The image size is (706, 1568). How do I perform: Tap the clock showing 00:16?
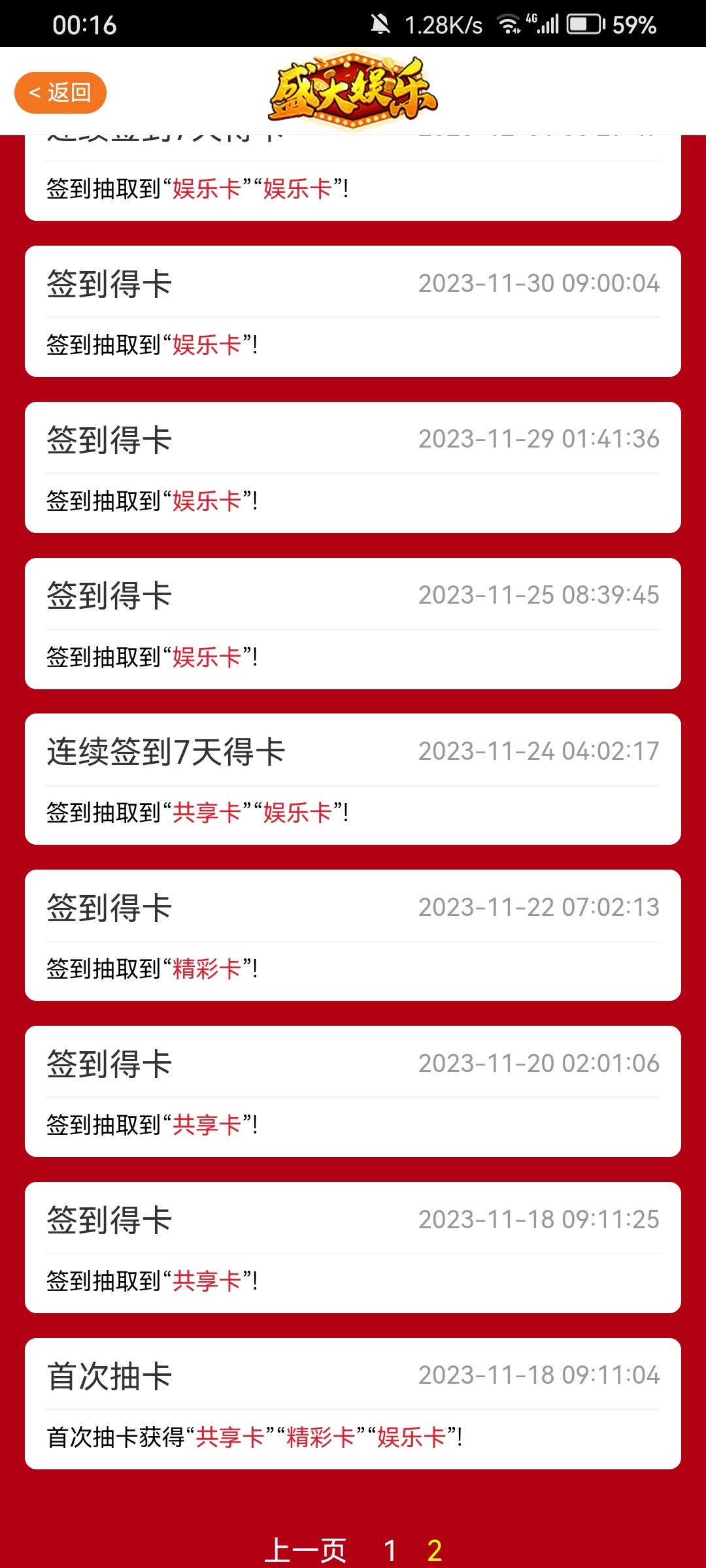(x=84, y=24)
